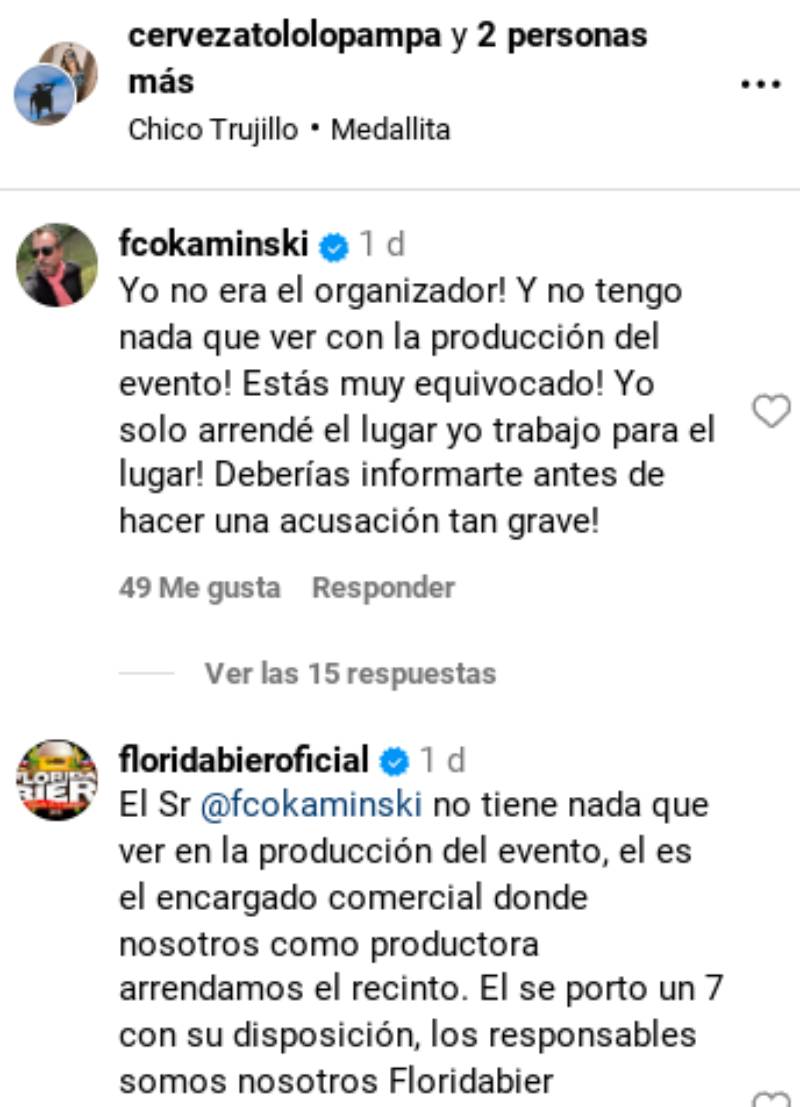View who liked via 49 Me gusta

coord(199,588)
